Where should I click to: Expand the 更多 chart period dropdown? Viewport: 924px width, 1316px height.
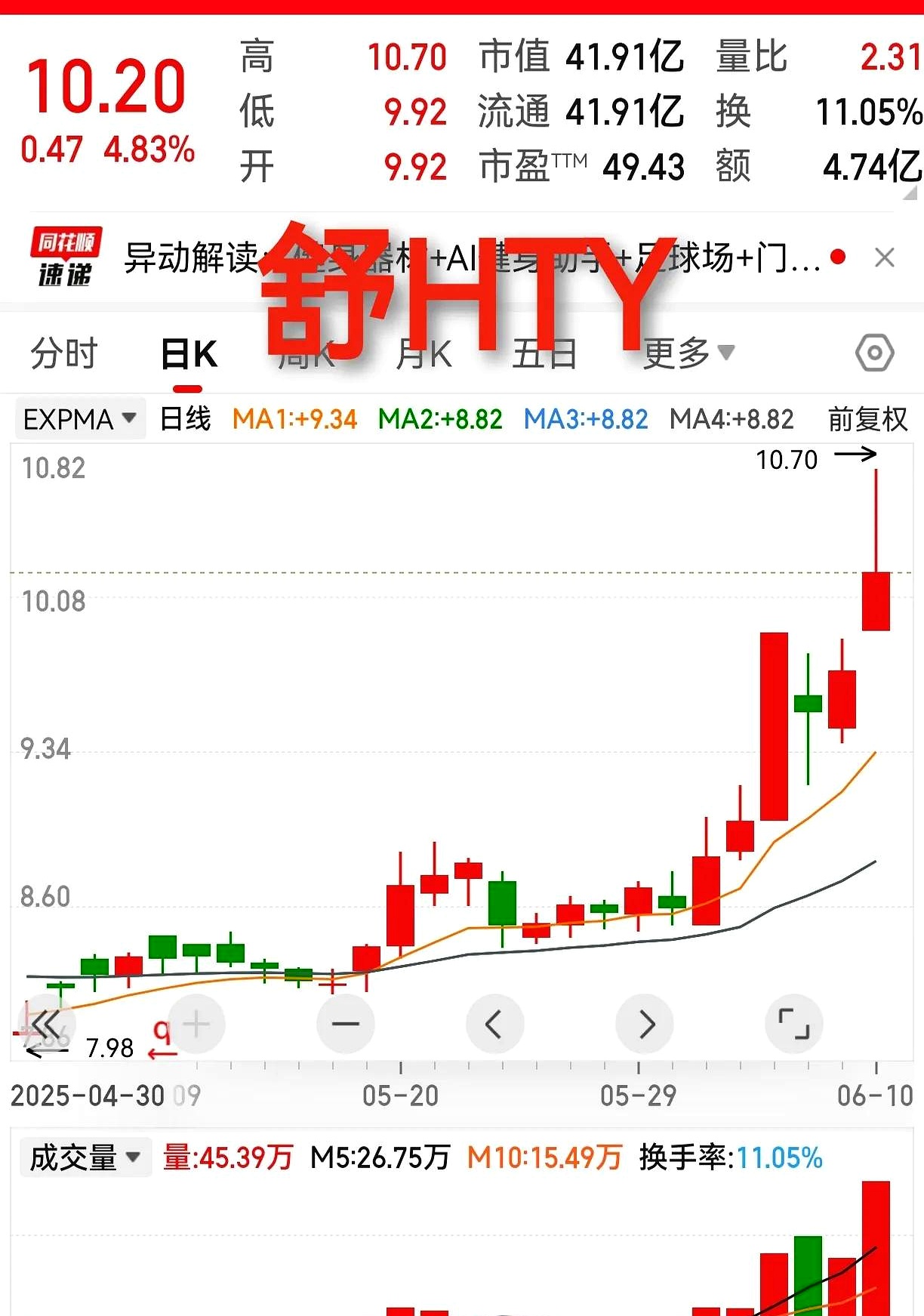coord(688,353)
